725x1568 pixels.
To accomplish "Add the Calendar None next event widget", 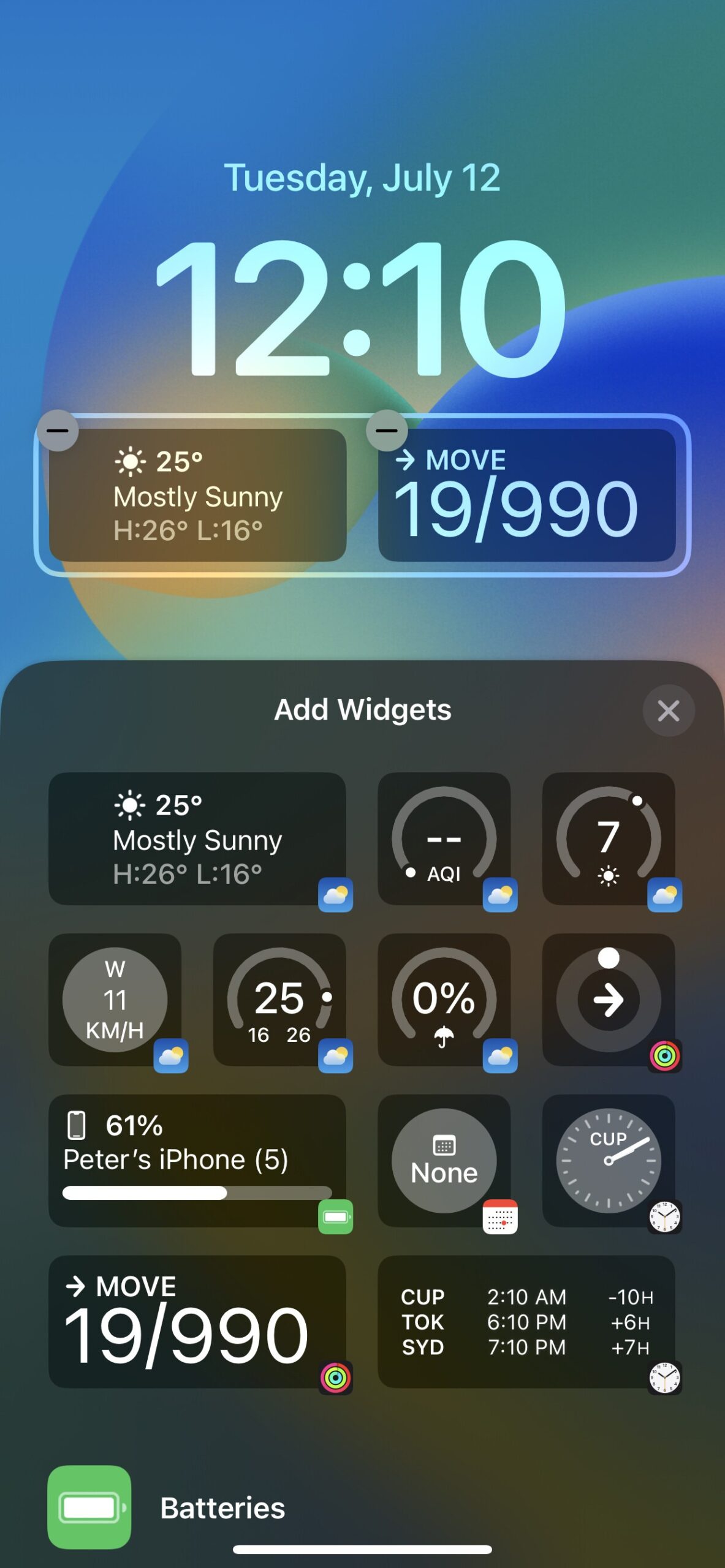I will coord(444,1161).
